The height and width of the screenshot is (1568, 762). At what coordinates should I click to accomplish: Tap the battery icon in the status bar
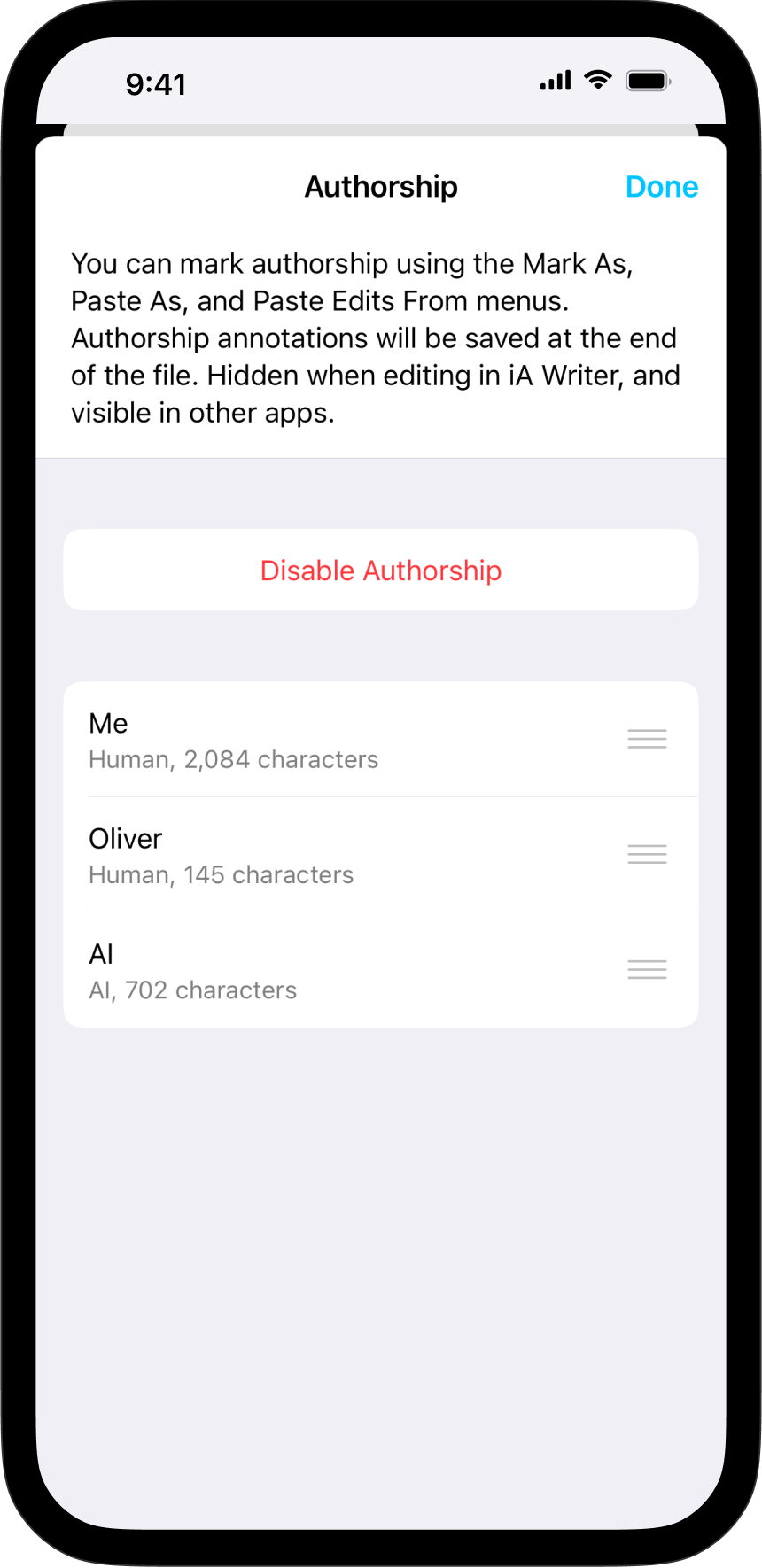[x=648, y=80]
